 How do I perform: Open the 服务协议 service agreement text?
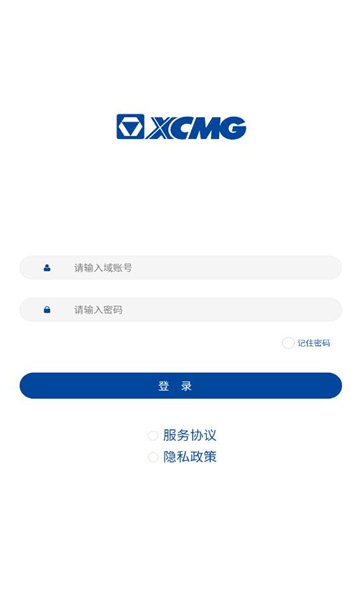click(190, 435)
